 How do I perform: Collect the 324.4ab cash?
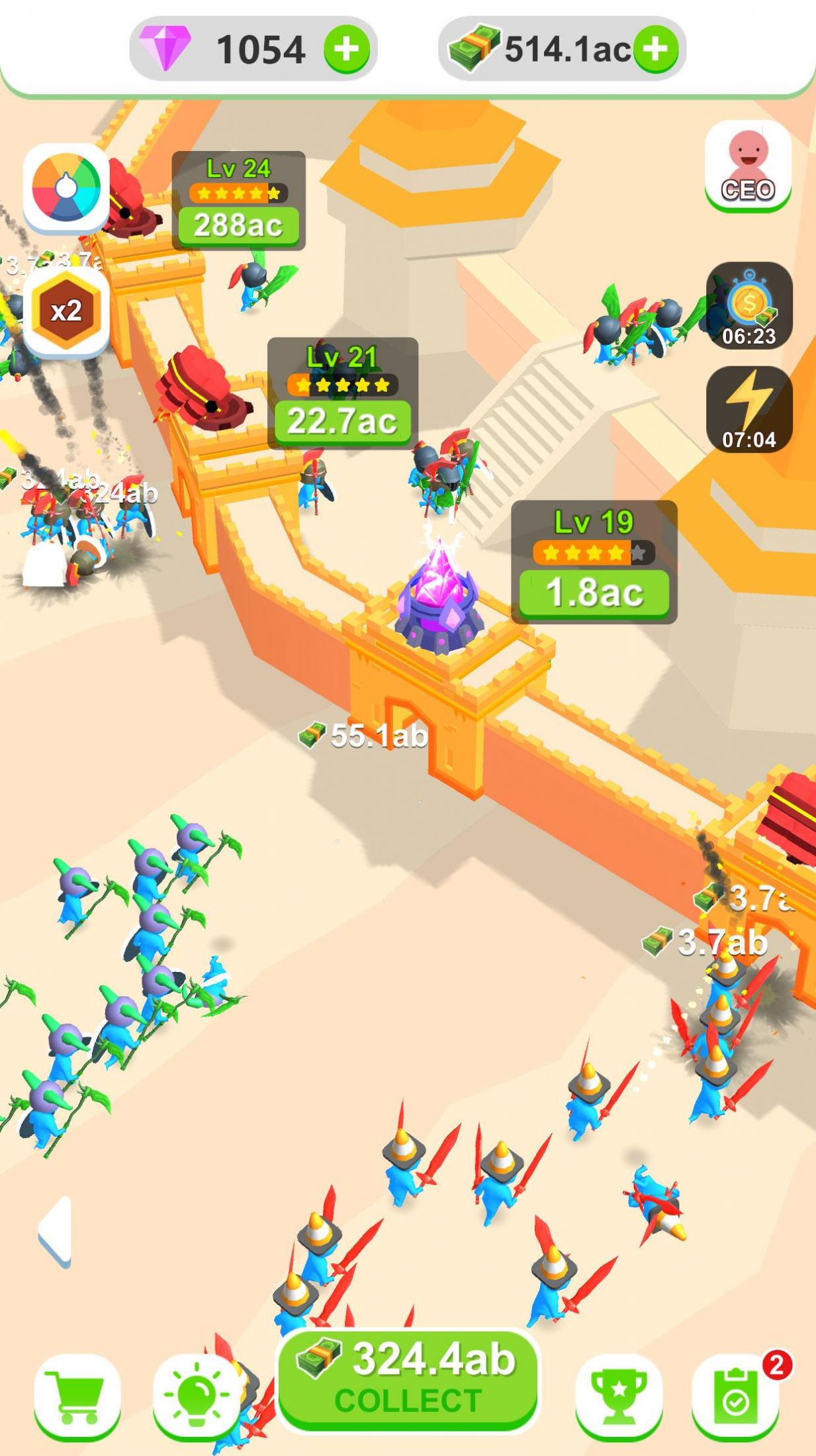[x=408, y=1379]
